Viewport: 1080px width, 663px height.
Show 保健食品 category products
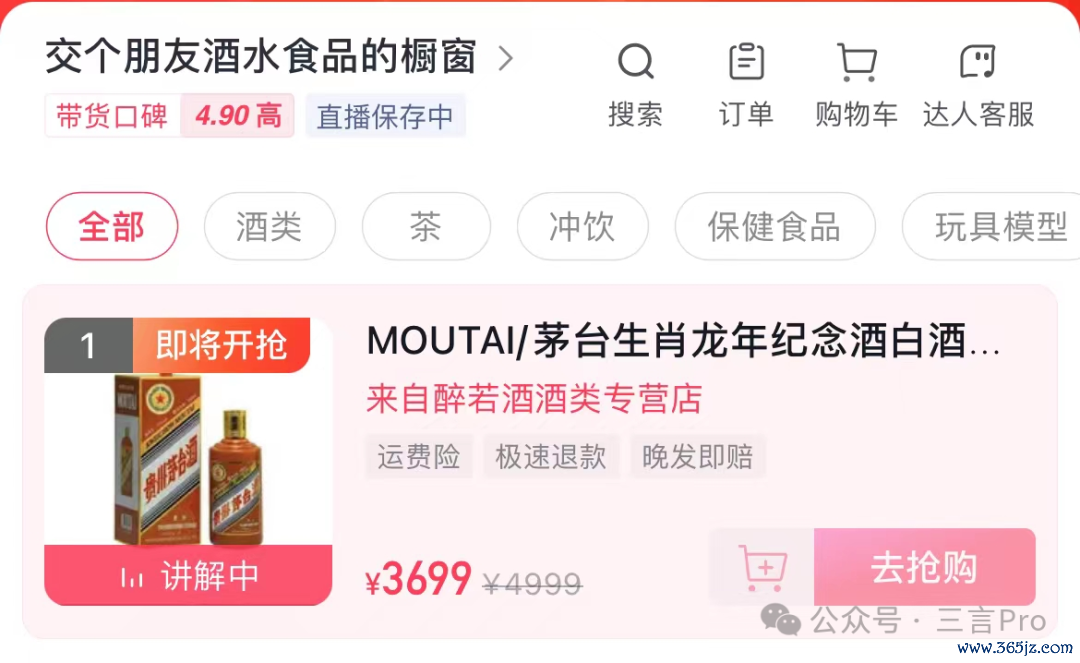point(774,226)
